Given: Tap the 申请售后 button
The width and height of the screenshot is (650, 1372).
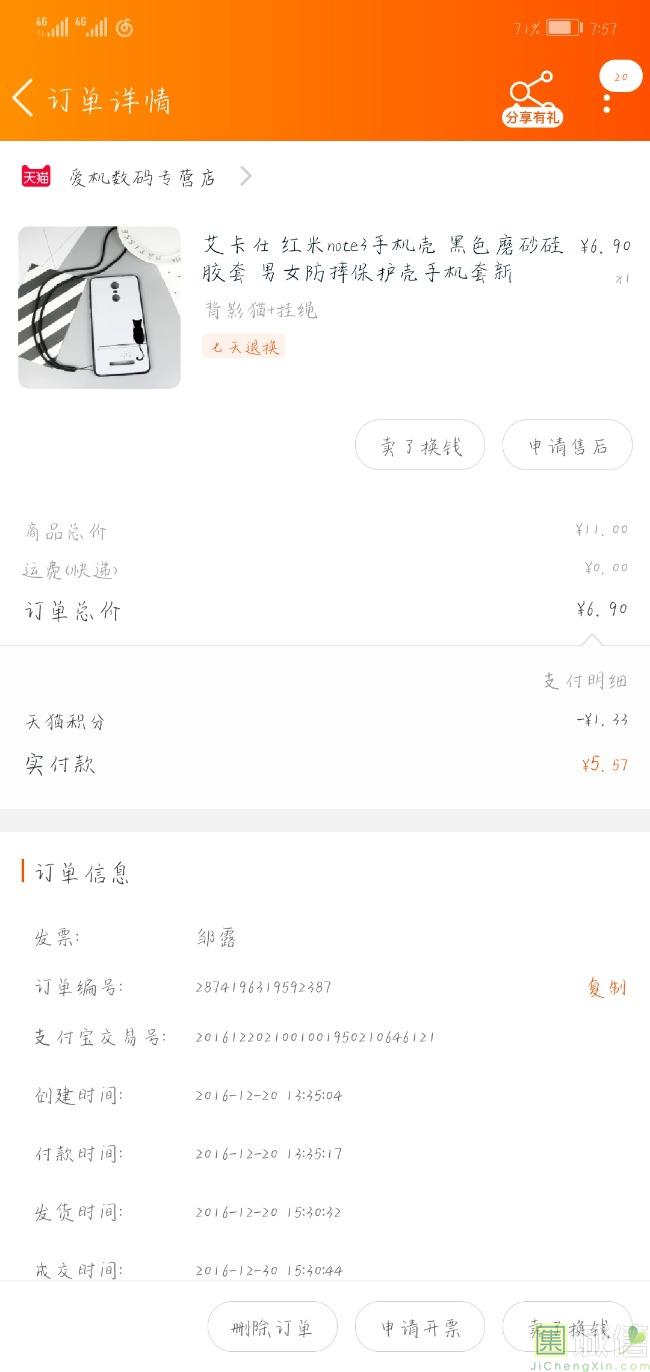Looking at the screenshot, I should pyautogui.click(x=567, y=446).
